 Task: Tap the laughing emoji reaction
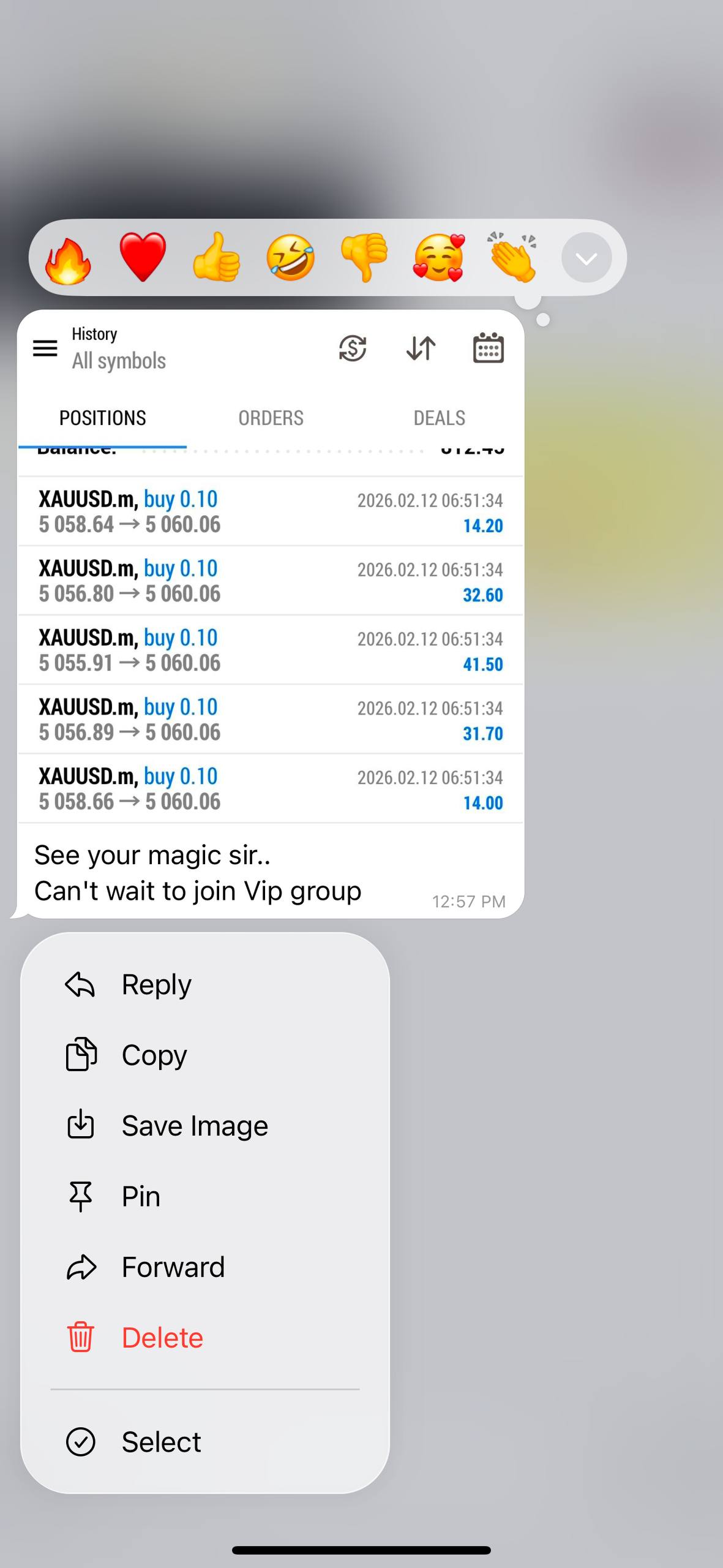point(293,258)
